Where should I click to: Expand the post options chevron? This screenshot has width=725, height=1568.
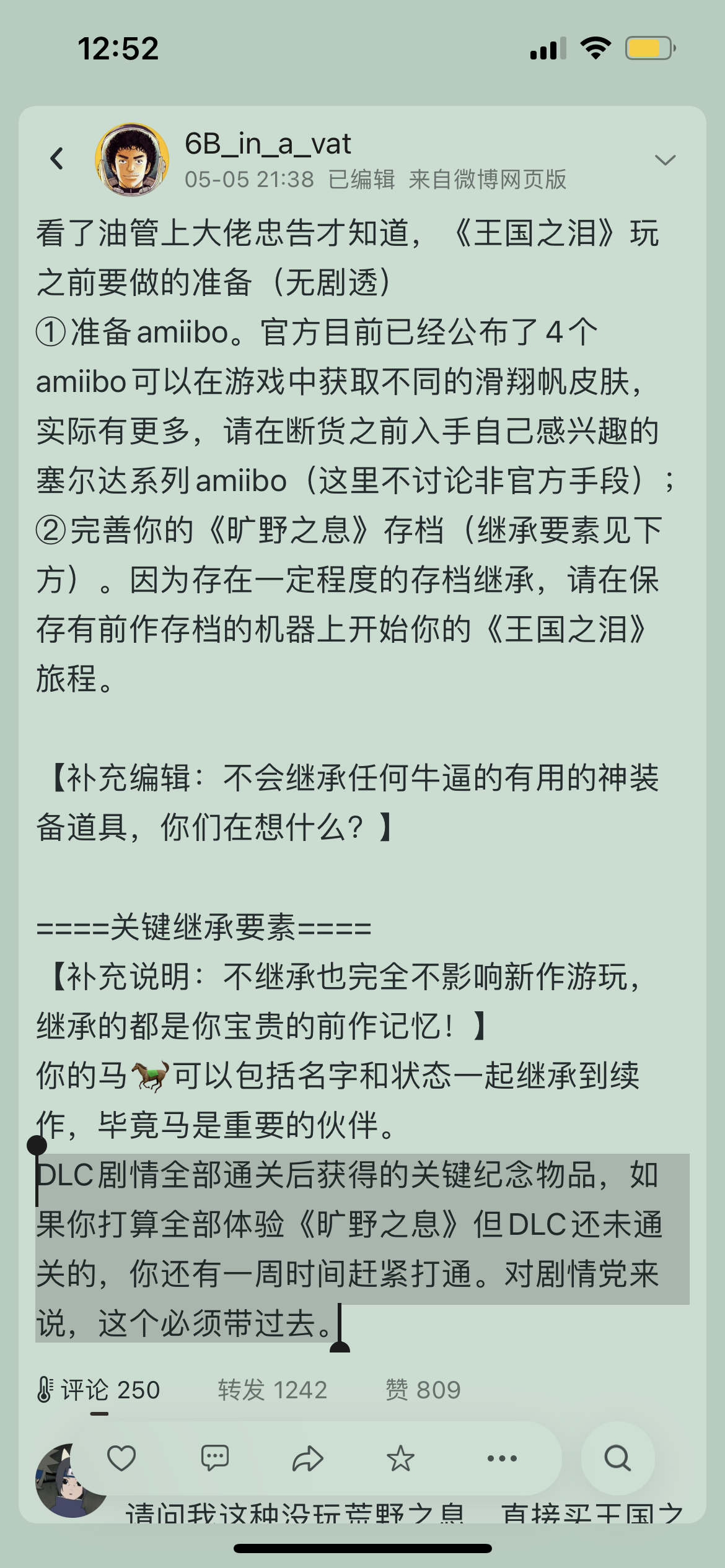(x=665, y=160)
